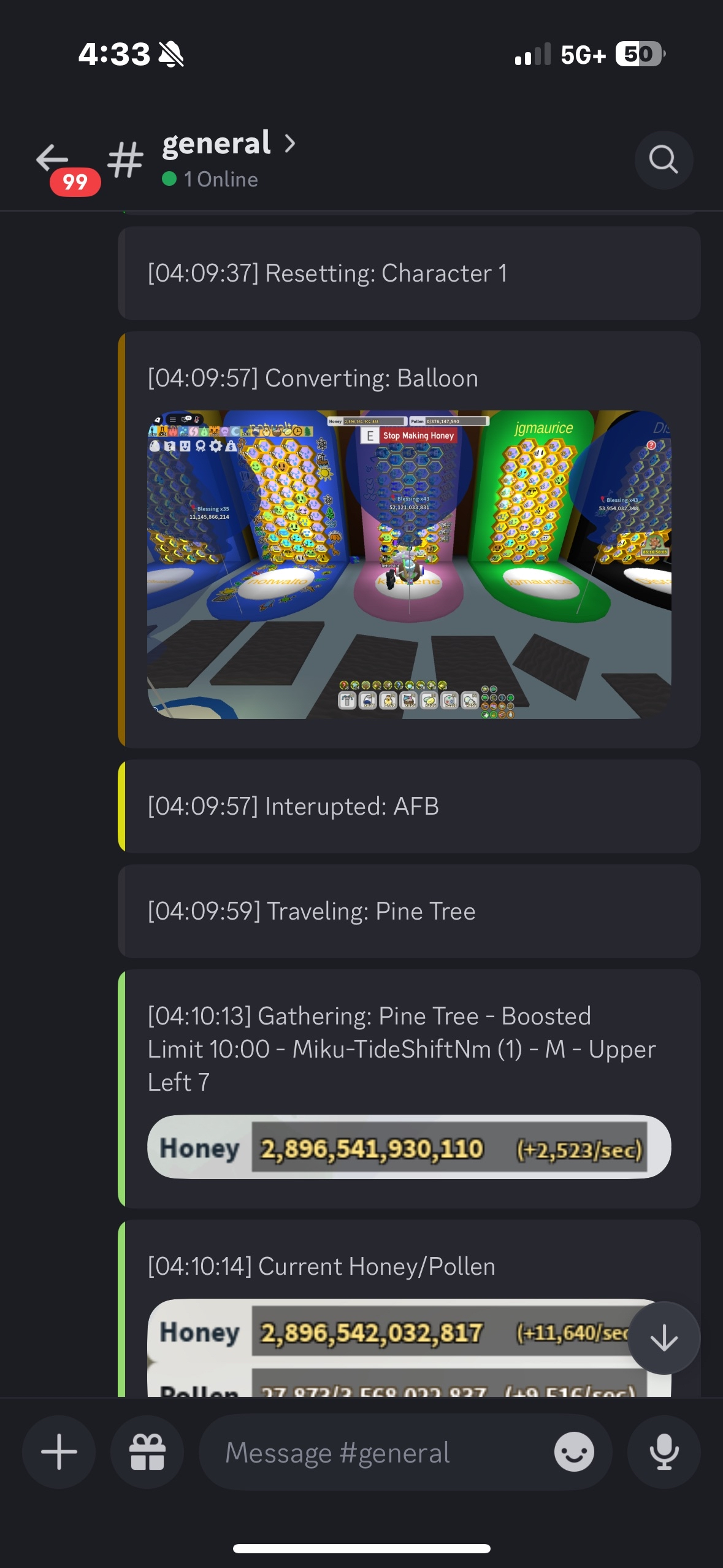The width and height of the screenshot is (723, 1568).
Task: Open the gift button
Action: 147,1451
